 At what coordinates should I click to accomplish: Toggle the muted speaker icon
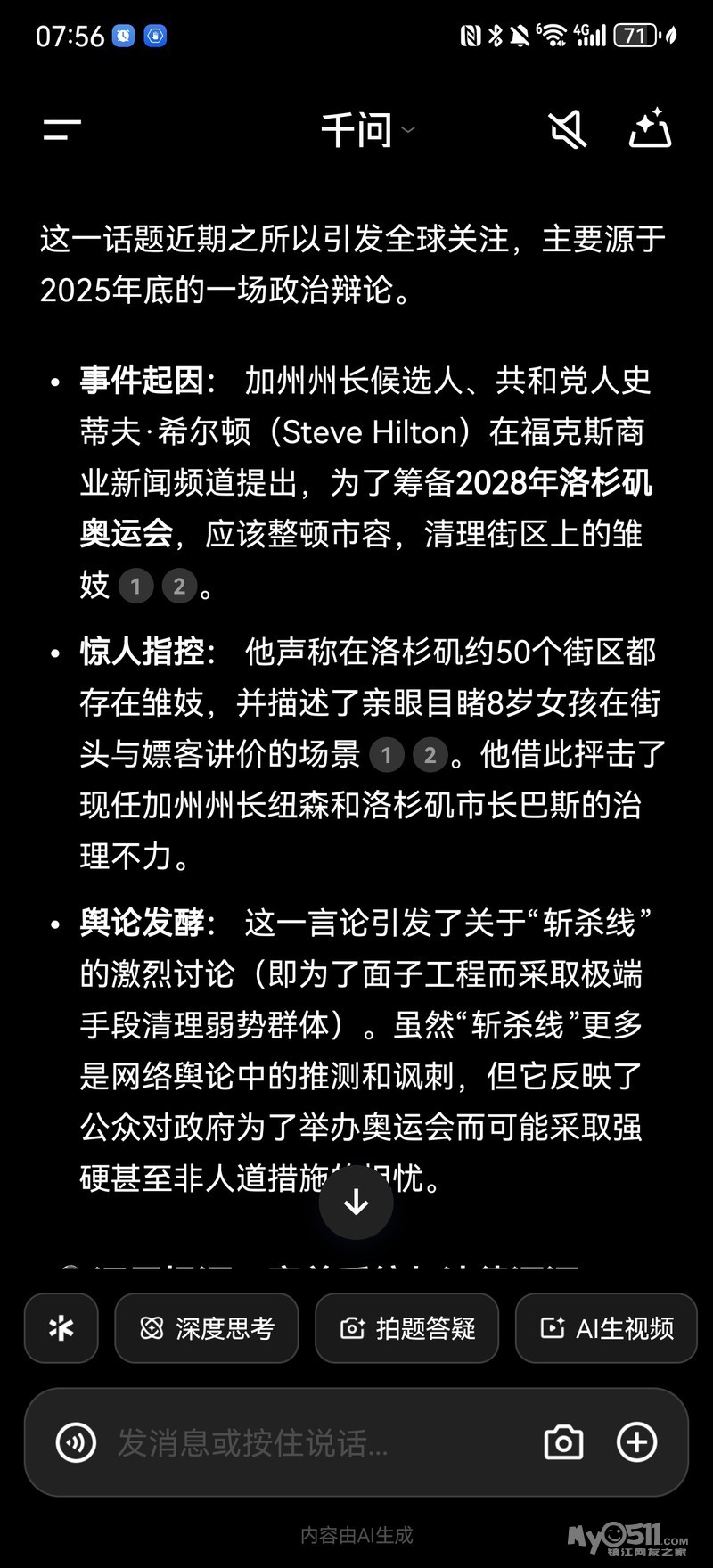pos(568,130)
